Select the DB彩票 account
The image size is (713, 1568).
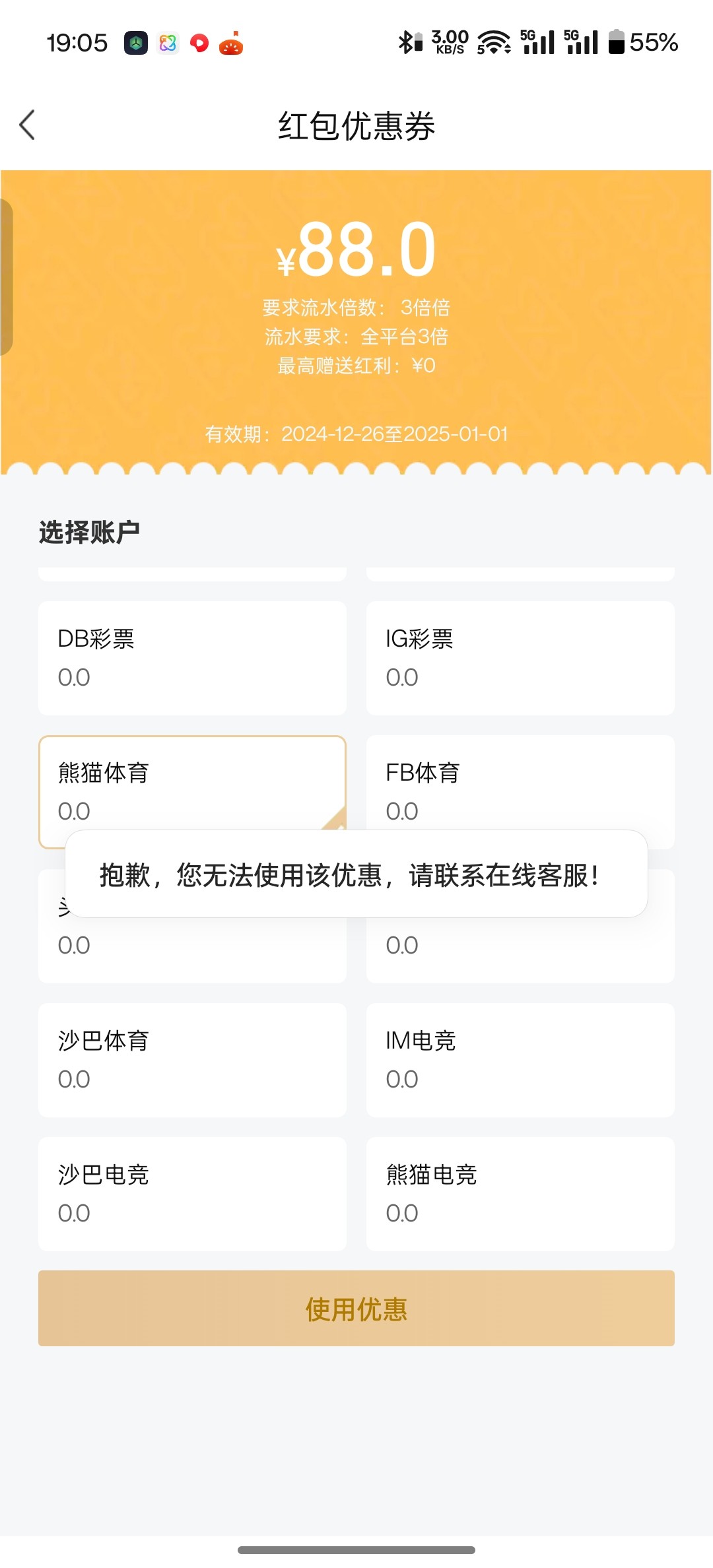(x=192, y=658)
